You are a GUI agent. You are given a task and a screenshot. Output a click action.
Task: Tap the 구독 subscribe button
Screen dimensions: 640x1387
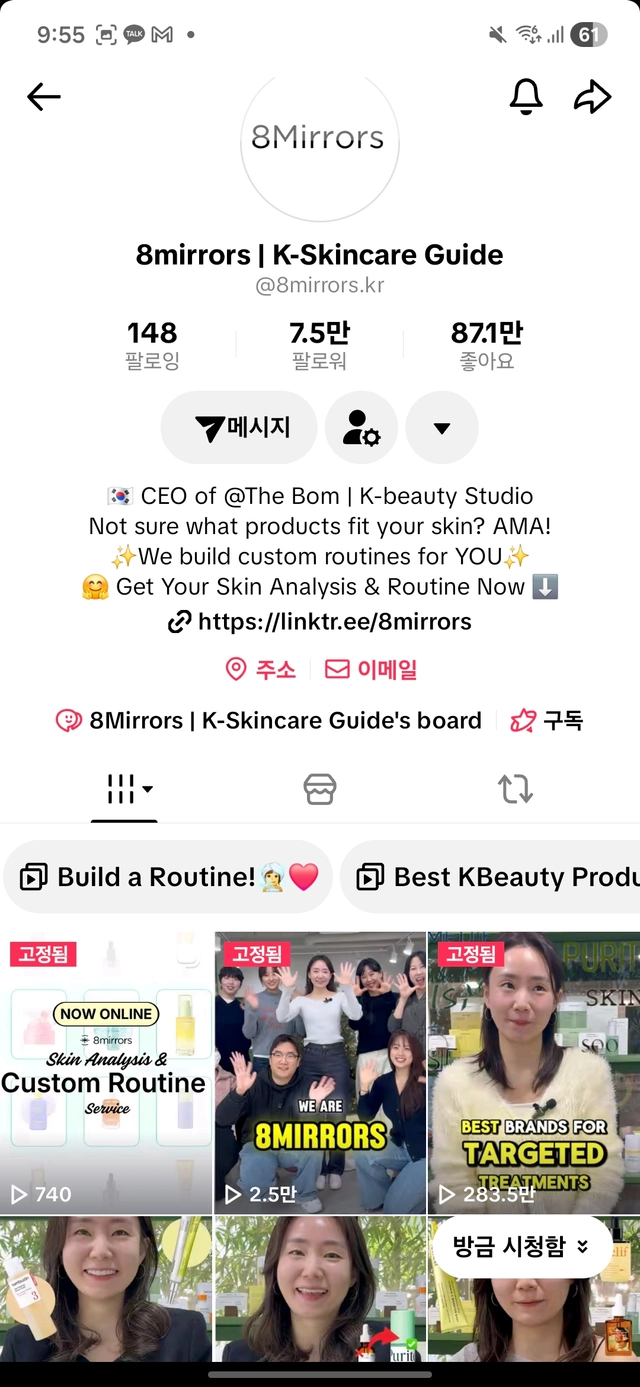coord(547,721)
